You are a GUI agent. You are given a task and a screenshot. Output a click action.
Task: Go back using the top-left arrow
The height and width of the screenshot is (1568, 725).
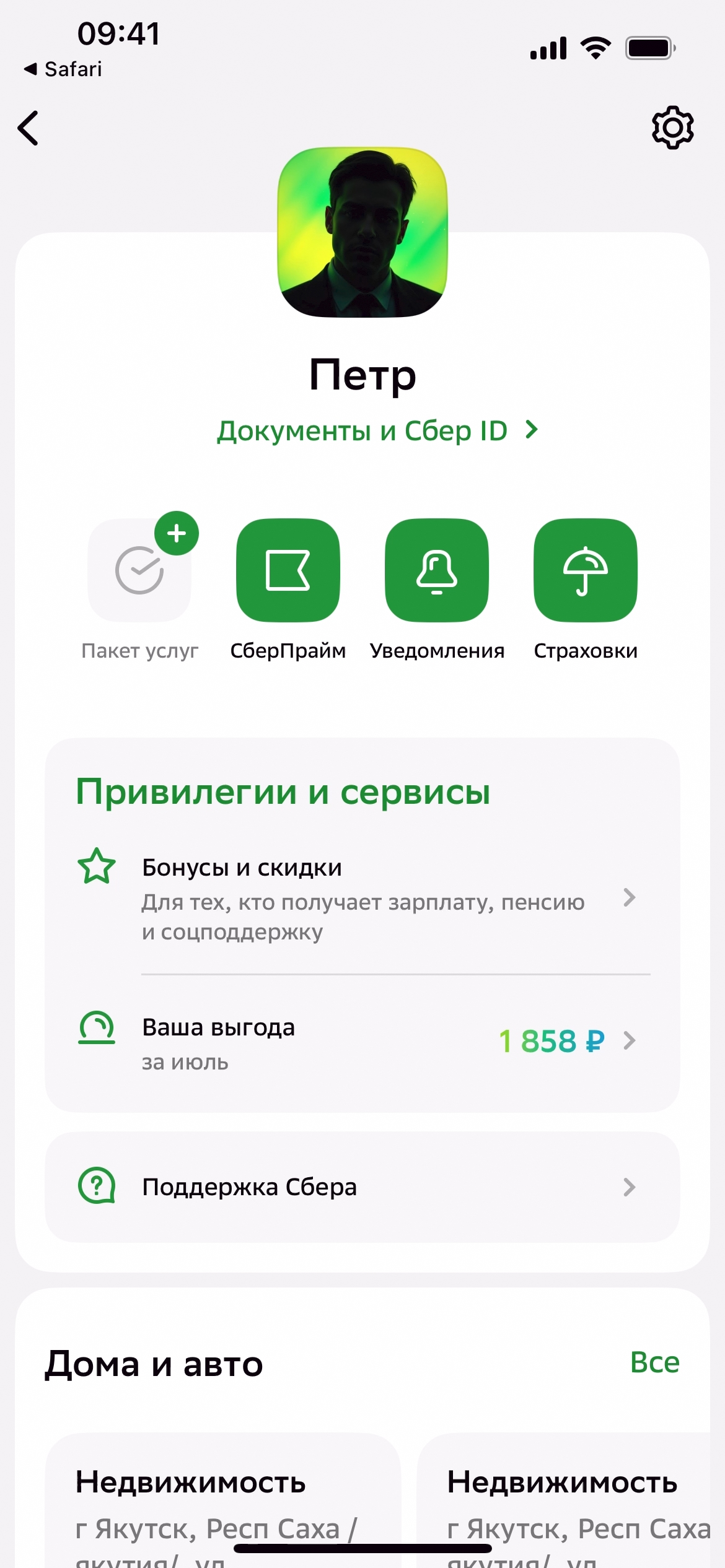point(29,128)
